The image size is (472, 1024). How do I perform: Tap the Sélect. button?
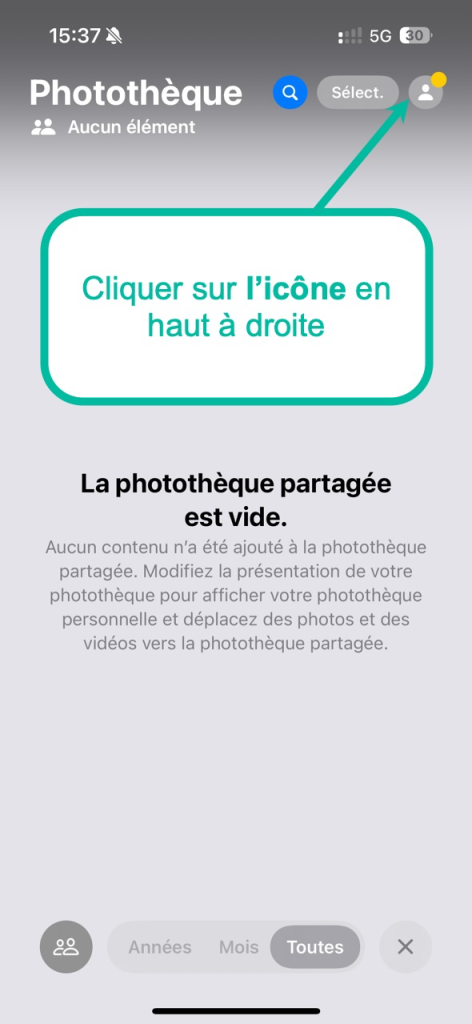pos(358,92)
